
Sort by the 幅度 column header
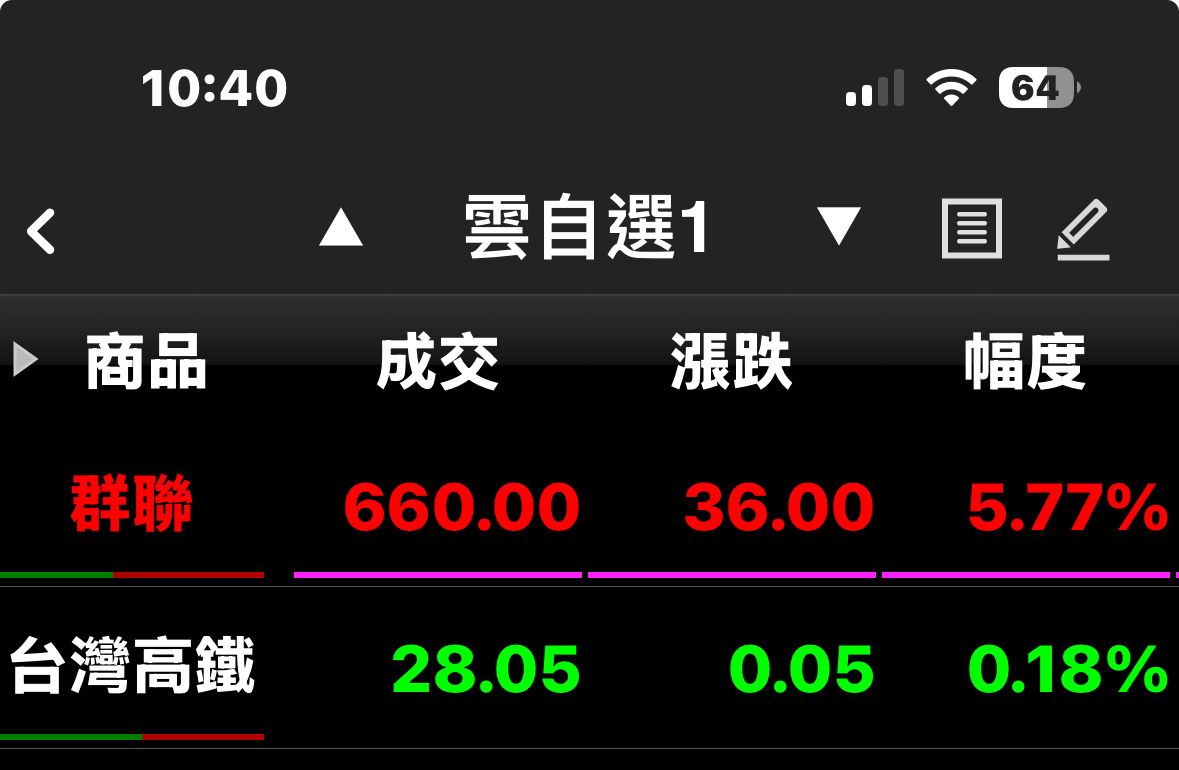(1024, 361)
